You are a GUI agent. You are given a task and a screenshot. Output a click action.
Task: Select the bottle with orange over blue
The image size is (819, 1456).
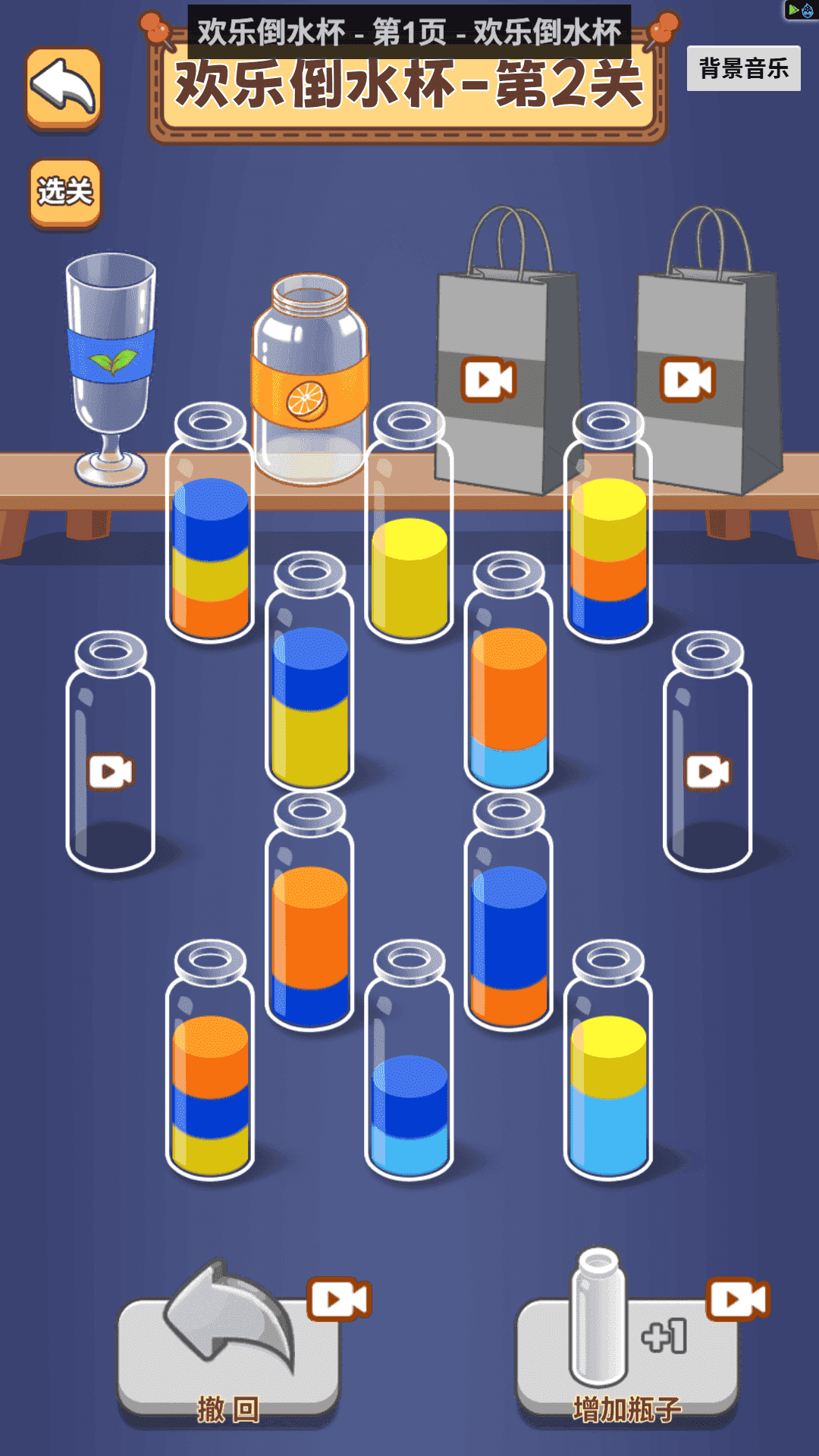[x=309, y=911]
